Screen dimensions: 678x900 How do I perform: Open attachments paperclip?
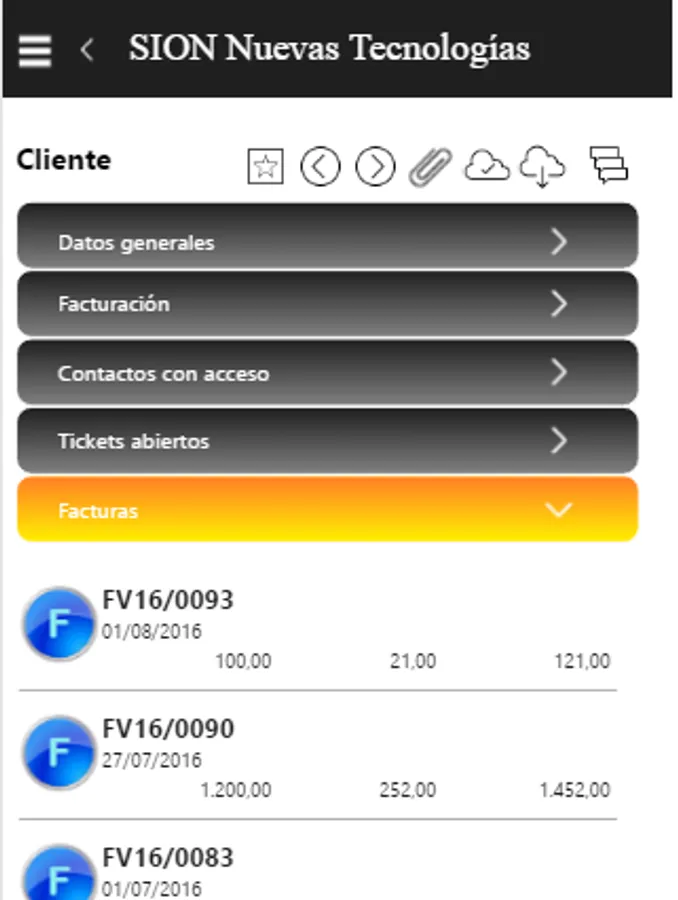click(x=430, y=167)
